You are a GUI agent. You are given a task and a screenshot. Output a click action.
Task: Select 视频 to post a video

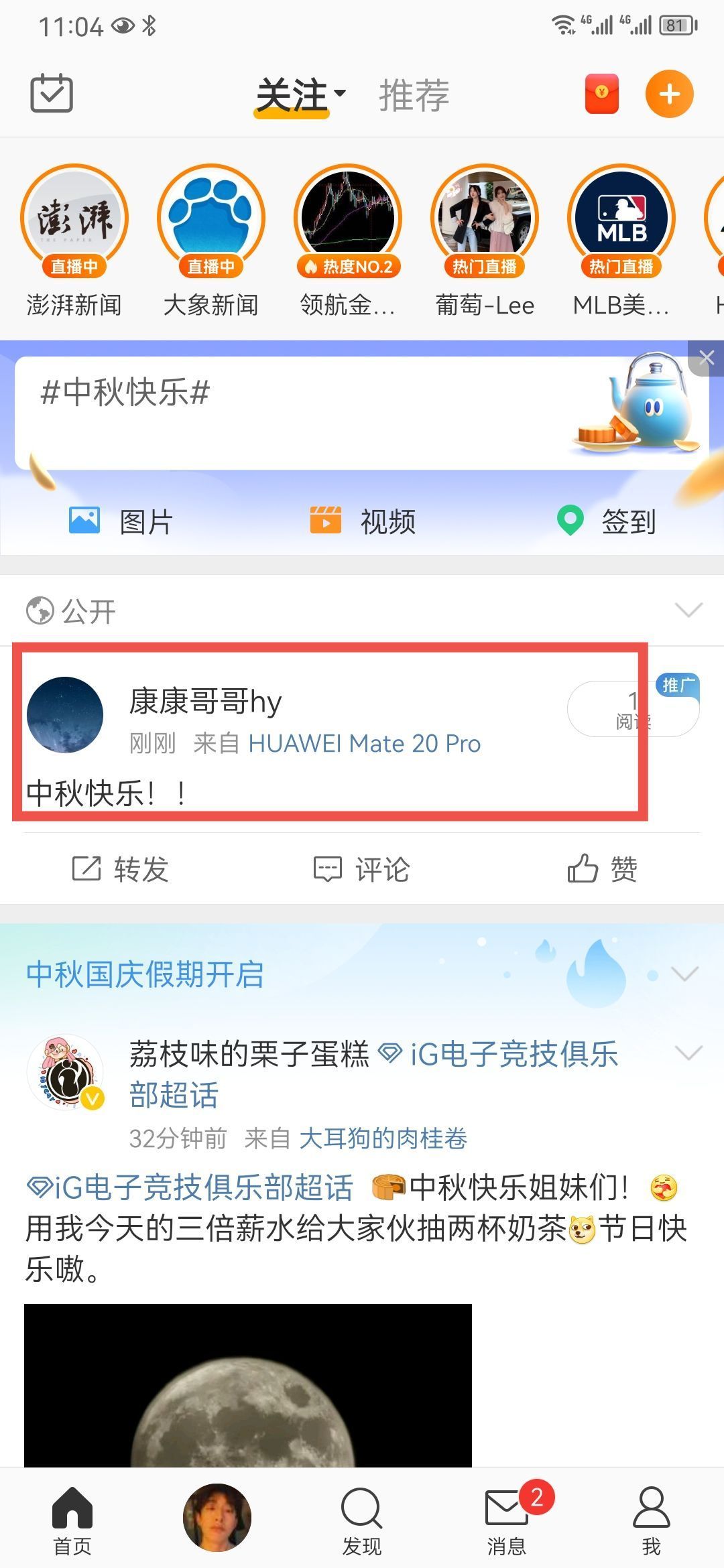point(363,521)
